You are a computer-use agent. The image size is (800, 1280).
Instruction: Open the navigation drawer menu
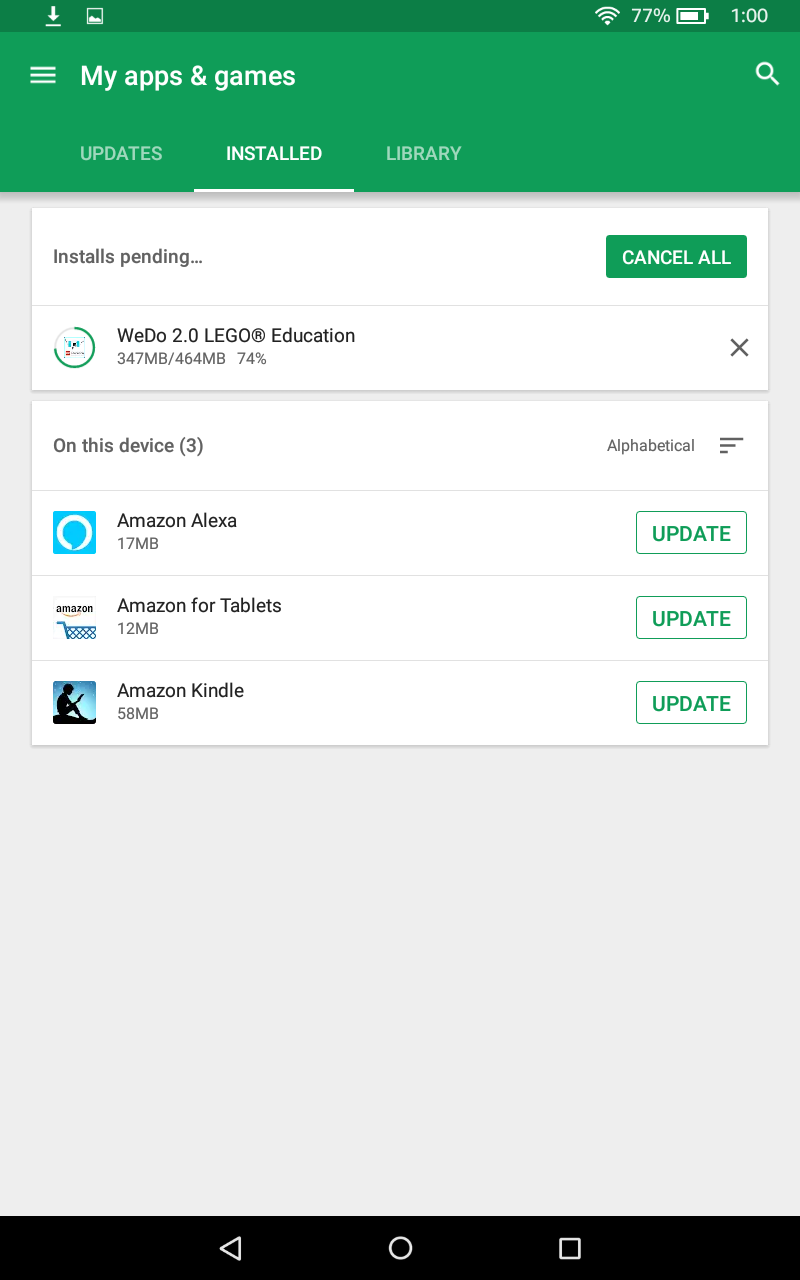(43, 75)
